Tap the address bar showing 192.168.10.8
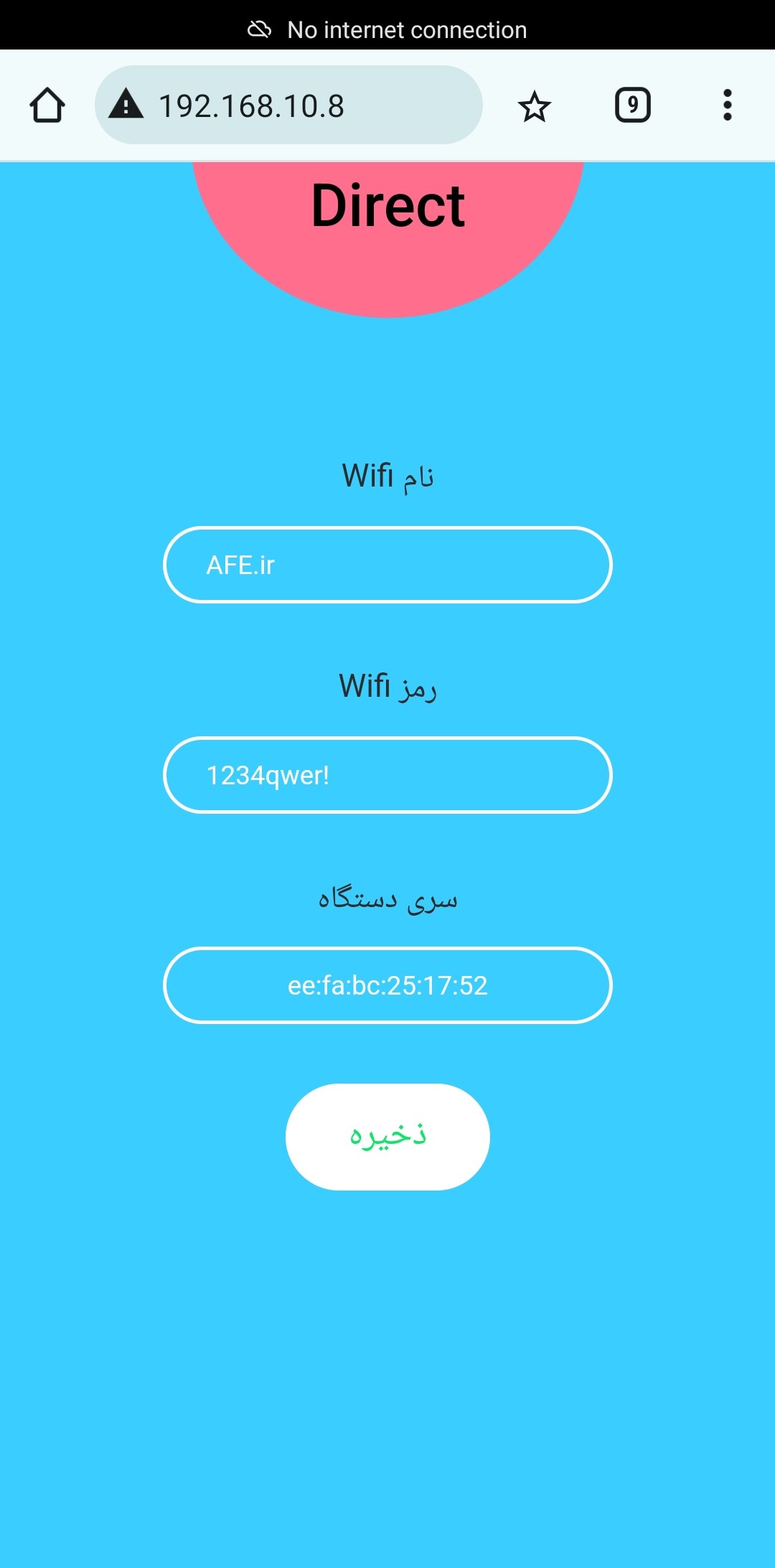The image size is (775, 1568). click(x=288, y=105)
